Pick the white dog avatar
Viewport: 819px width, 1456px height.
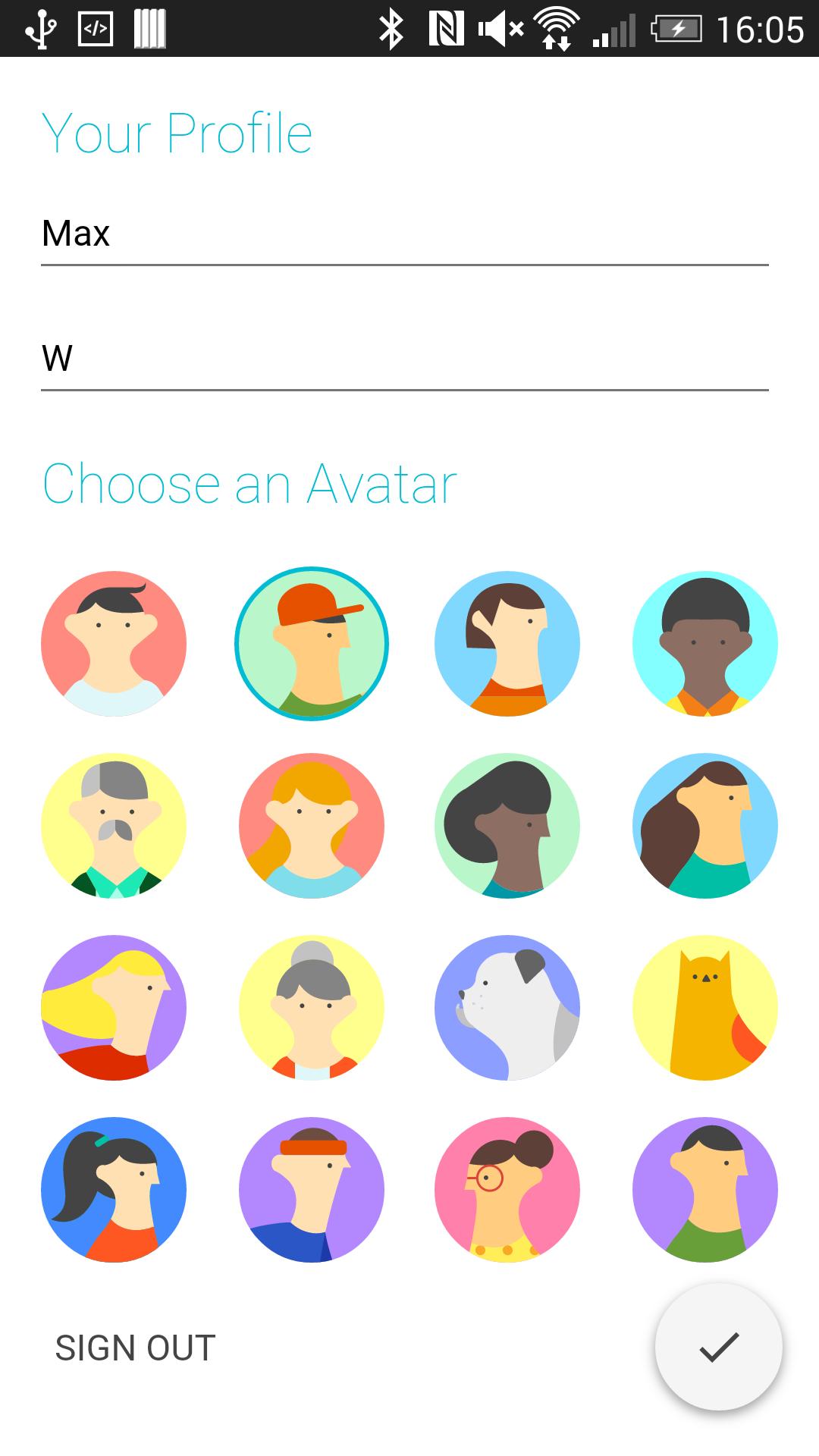(507, 1008)
